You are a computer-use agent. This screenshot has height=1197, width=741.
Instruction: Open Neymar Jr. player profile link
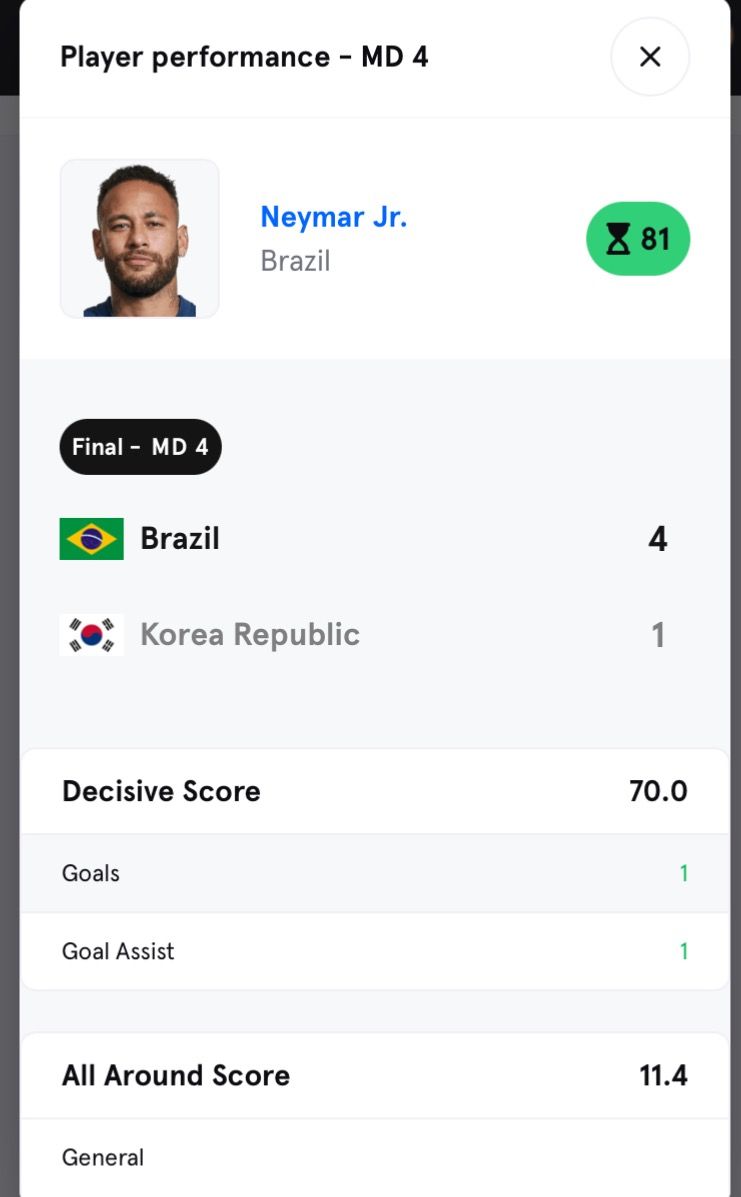(x=333, y=217)
